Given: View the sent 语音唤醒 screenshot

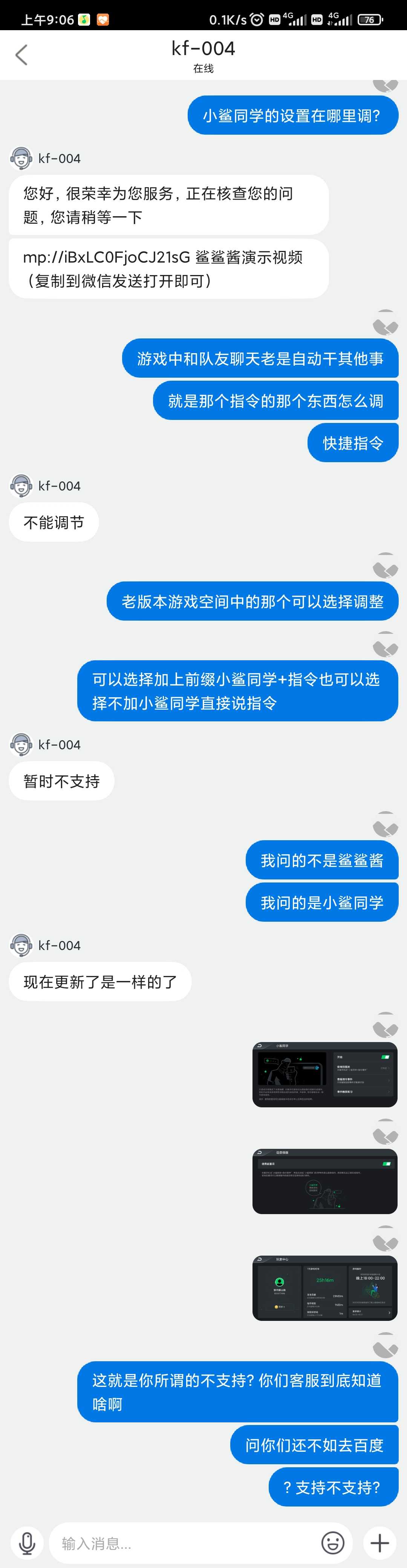Looking at the screenshot, I should point(324,1181).
